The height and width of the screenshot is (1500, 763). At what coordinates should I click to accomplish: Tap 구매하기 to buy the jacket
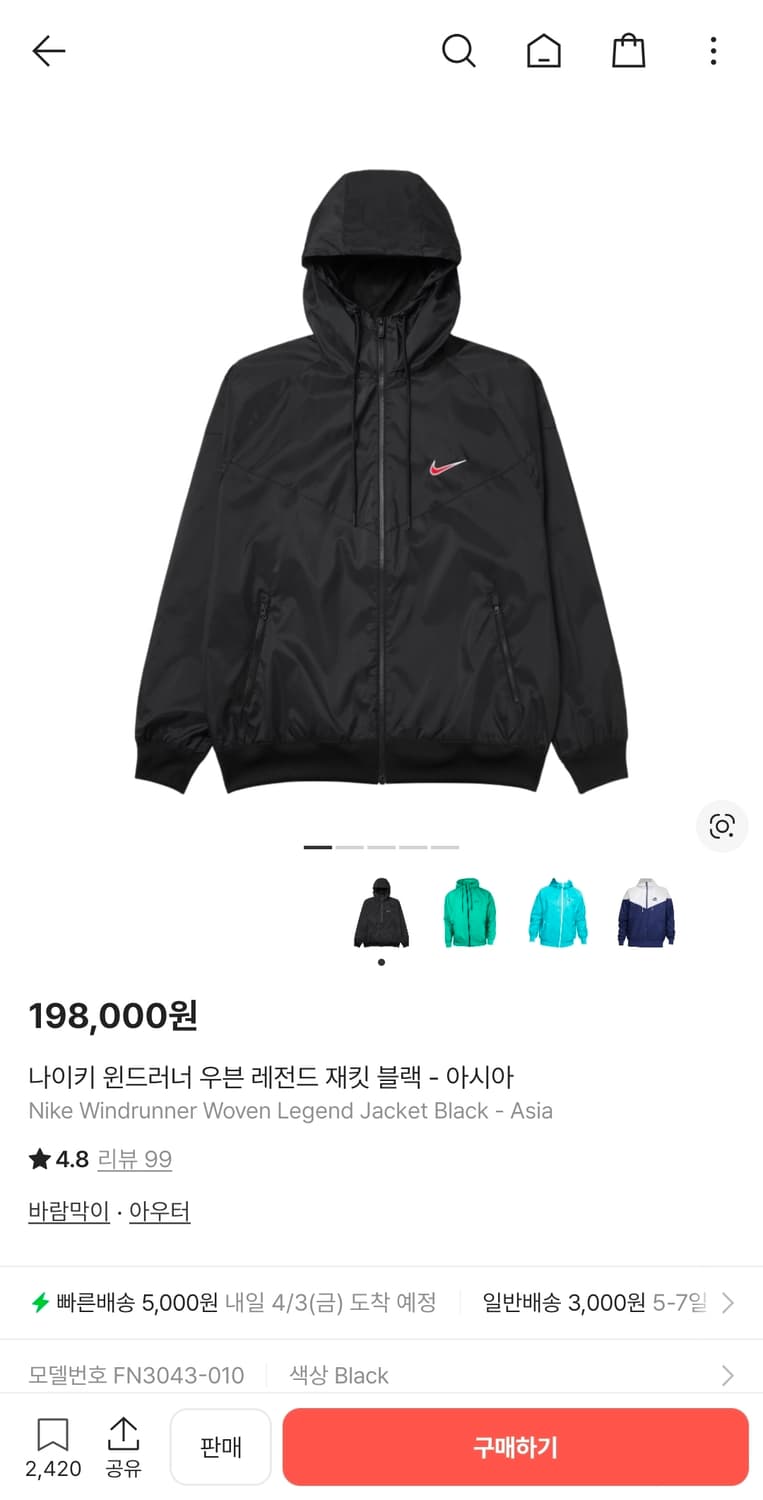(516, 1446)
